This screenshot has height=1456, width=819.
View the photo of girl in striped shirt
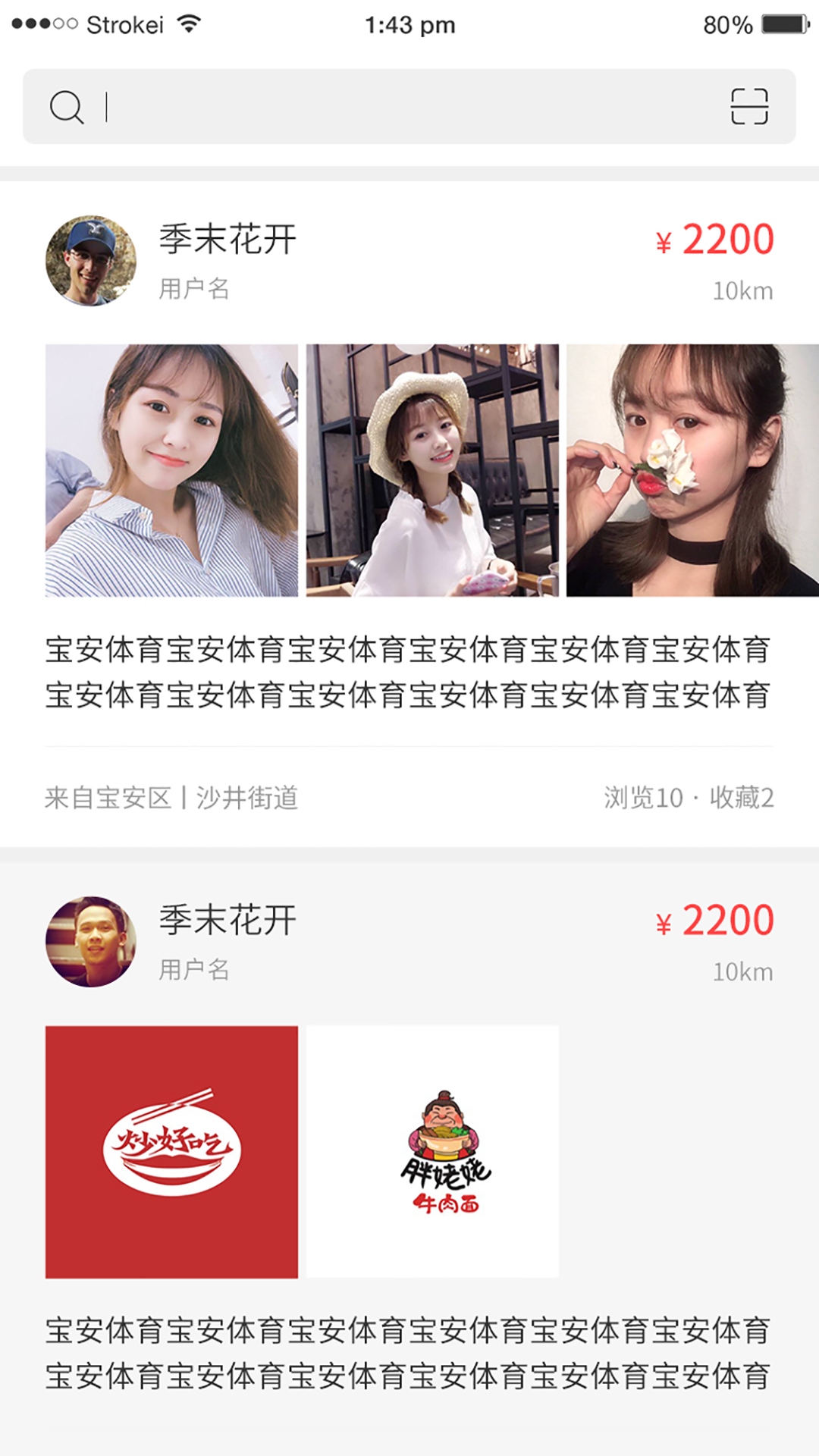pos(171,470)
